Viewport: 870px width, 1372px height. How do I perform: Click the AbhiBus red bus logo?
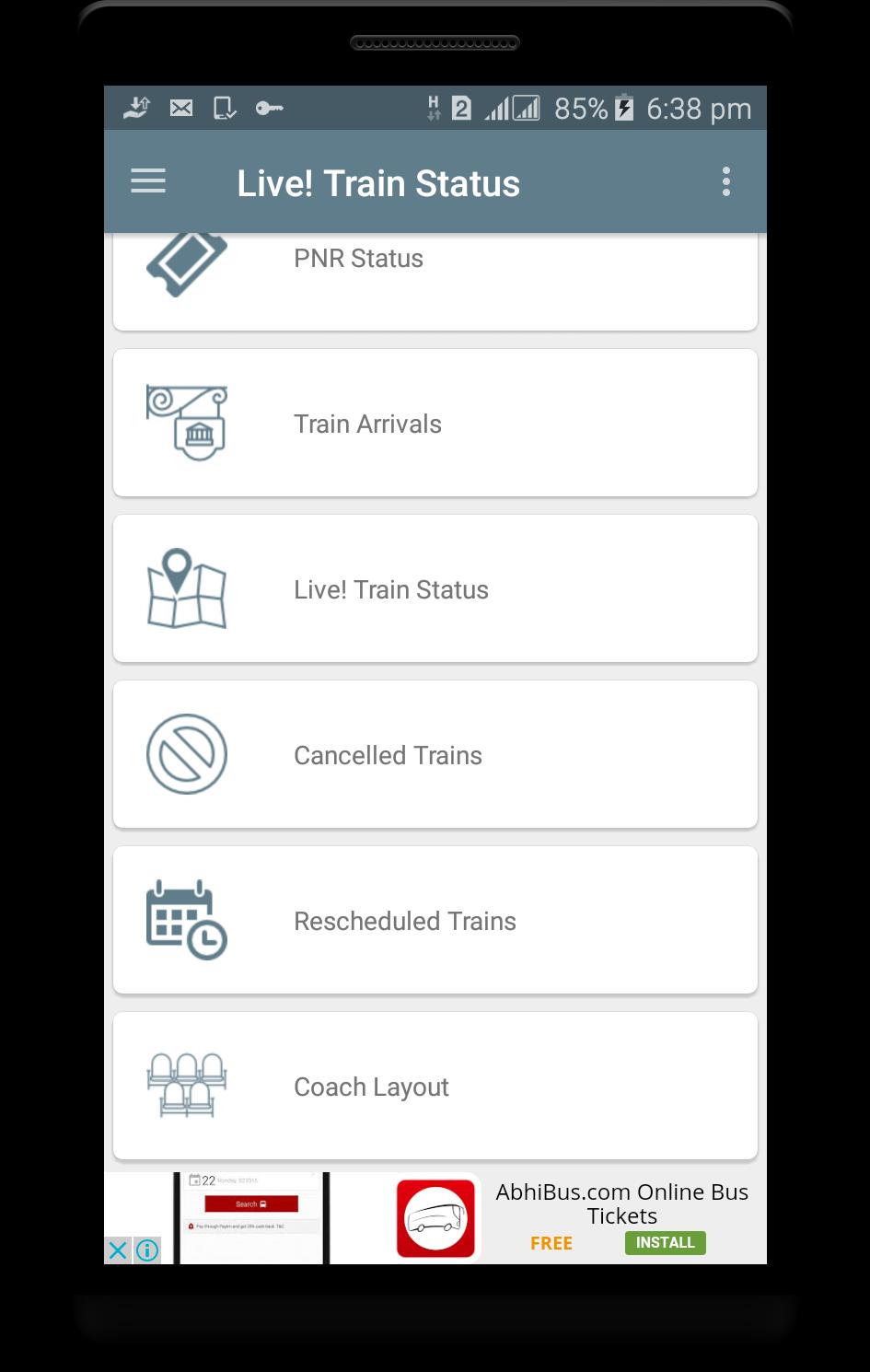(x=436, y=1217)
